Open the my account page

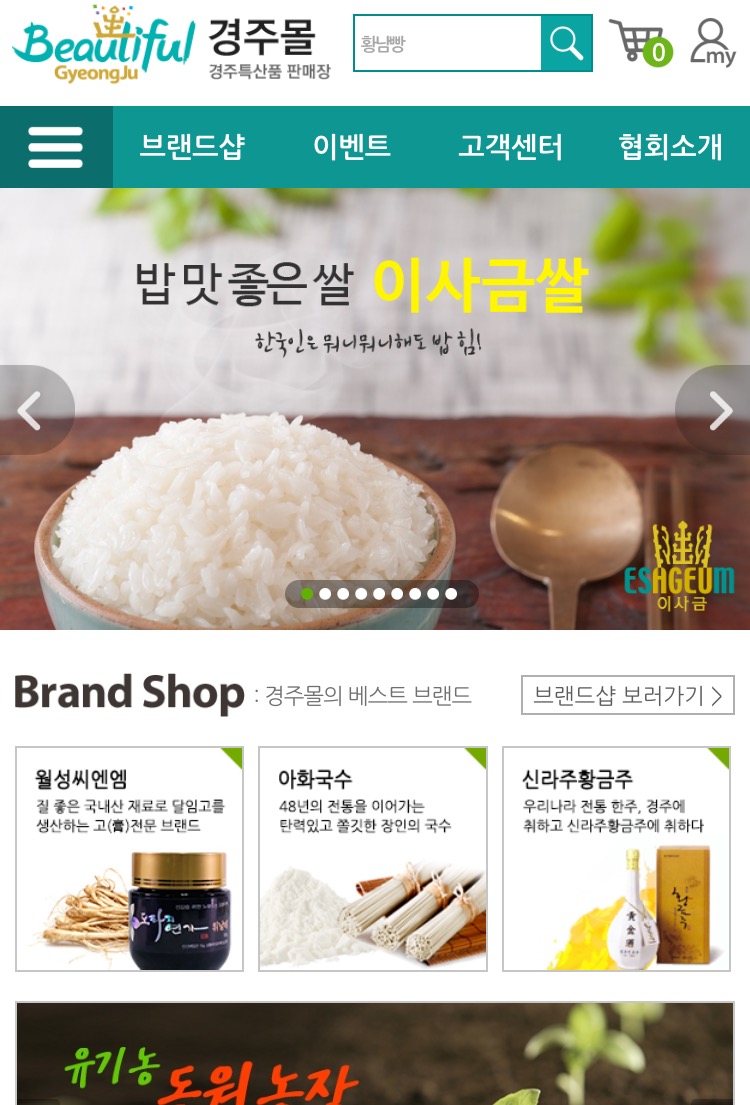click(712, 43)
